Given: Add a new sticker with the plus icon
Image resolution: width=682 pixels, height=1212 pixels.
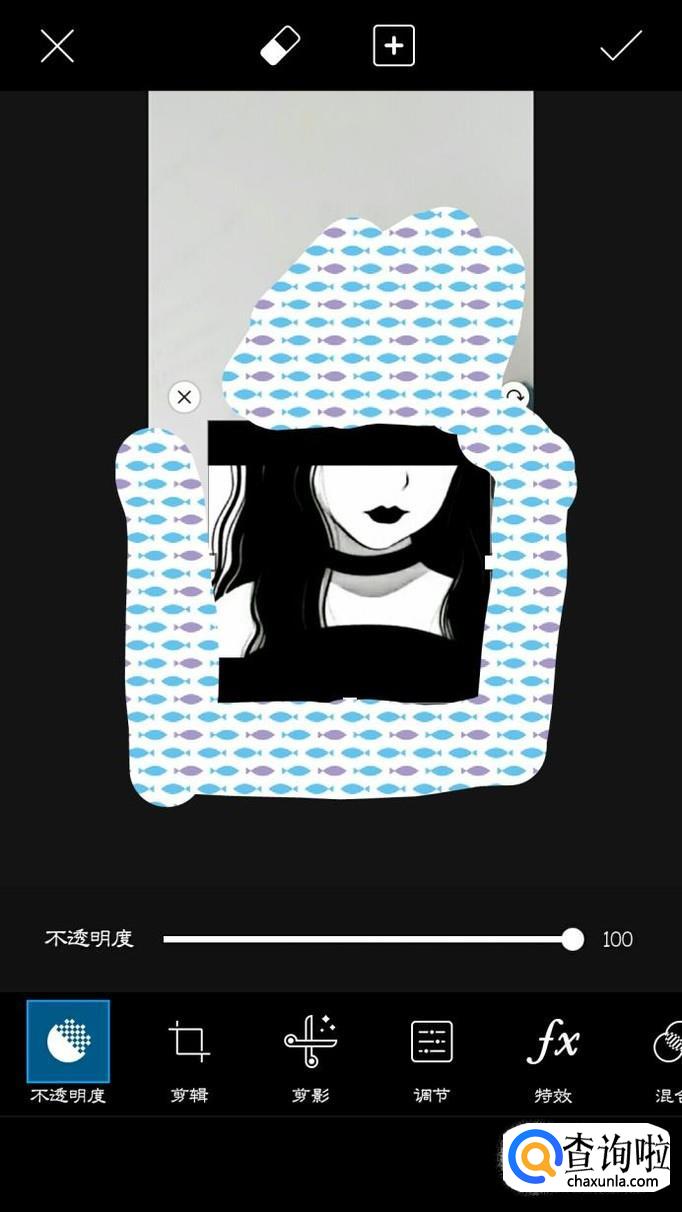Looking at the screenshot, I should (x=394, y=46).
